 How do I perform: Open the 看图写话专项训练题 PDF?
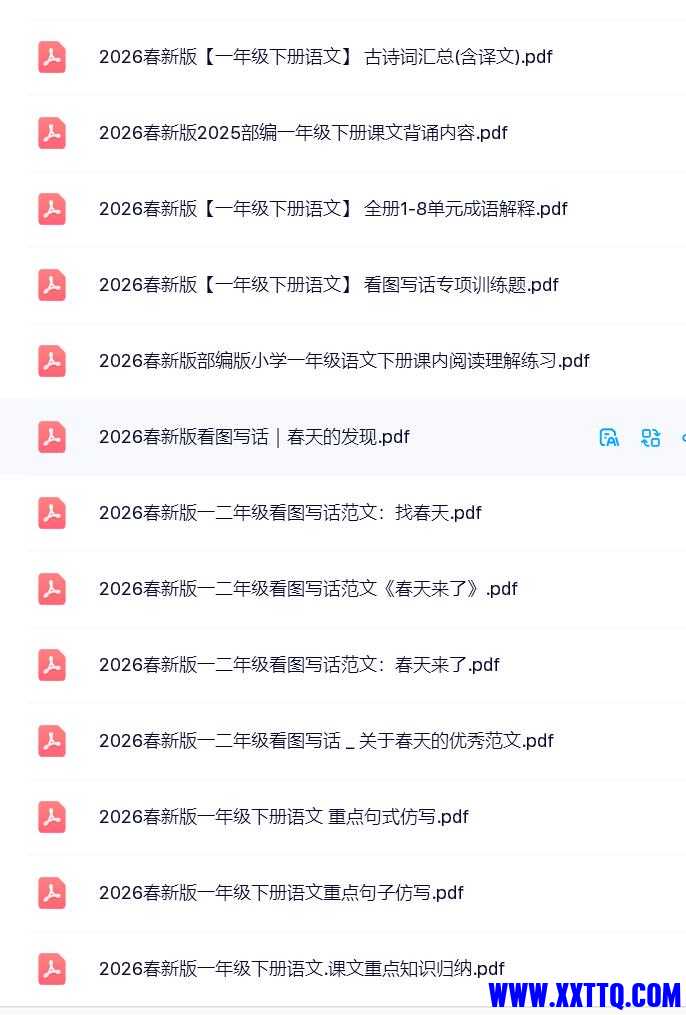click(328, 285)
